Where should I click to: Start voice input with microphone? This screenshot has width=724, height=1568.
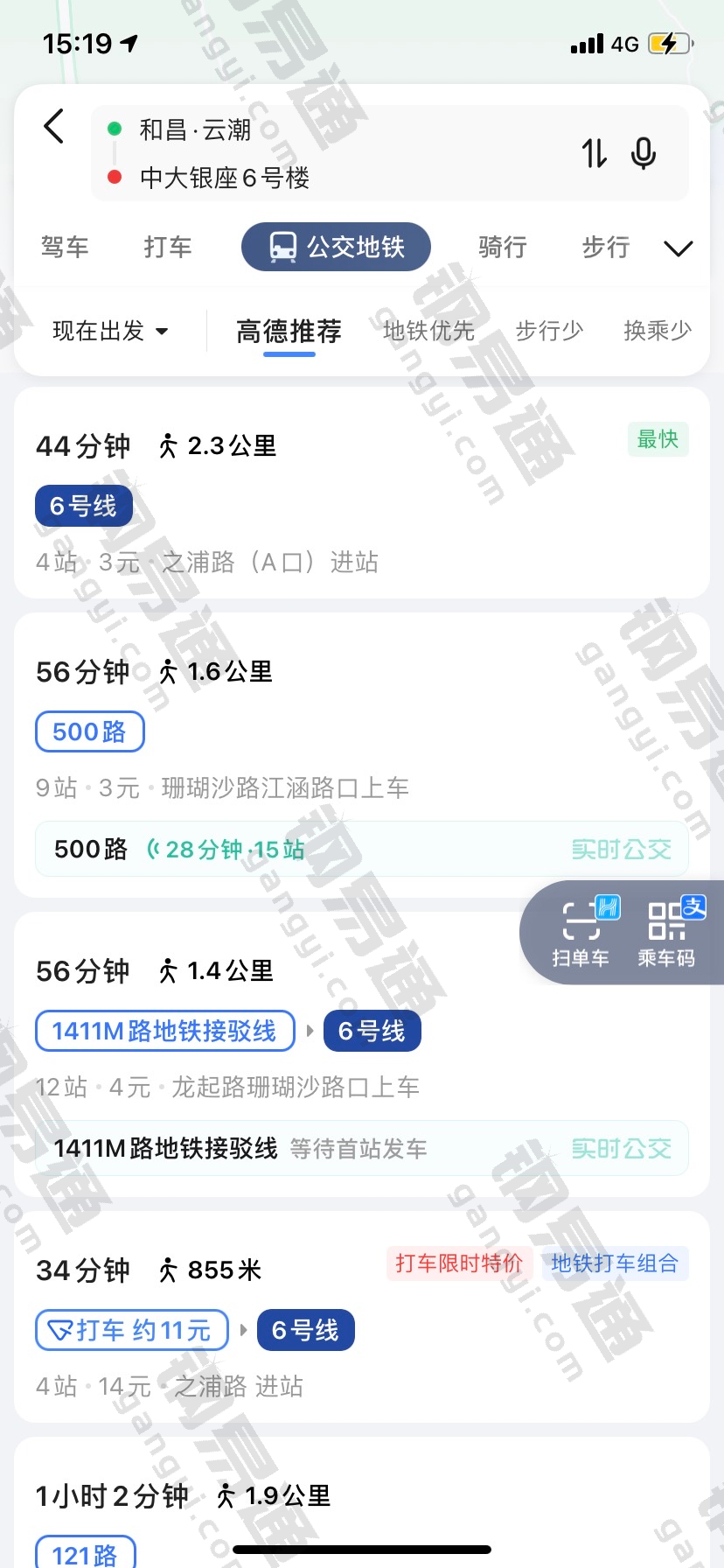click(x=644, y=154)
